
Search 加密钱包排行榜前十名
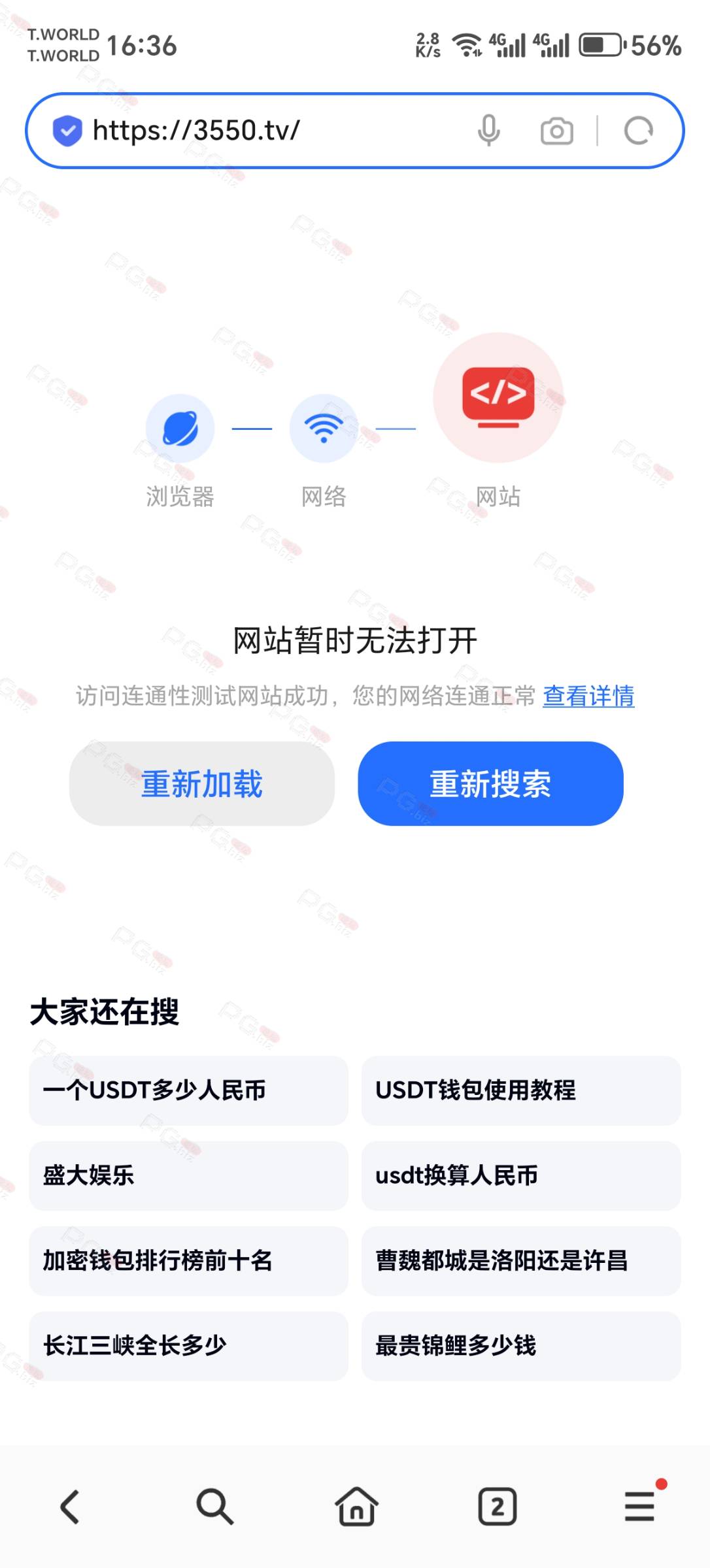pyautogui.click(x=188, y=1260)
